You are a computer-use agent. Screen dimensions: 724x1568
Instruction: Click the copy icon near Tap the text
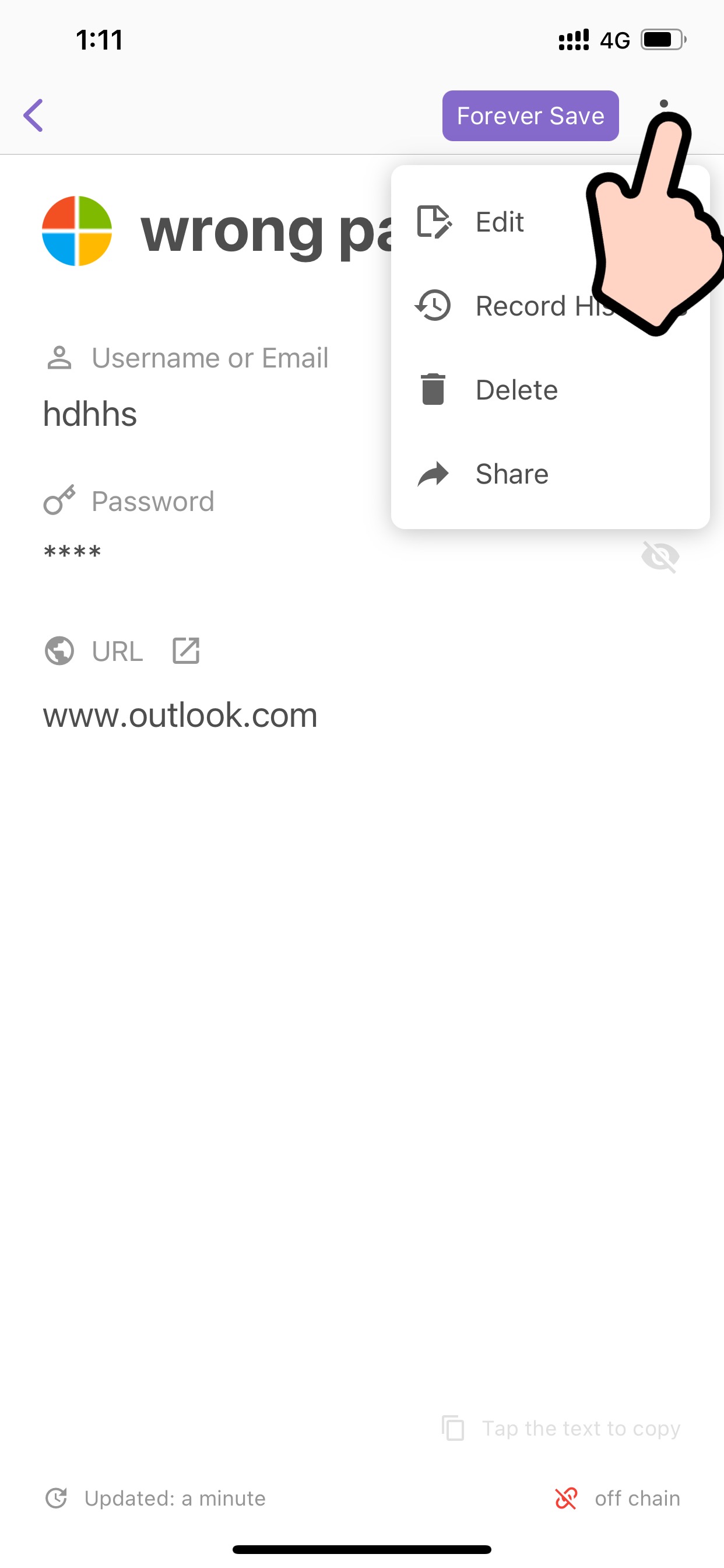[453, 1427]
